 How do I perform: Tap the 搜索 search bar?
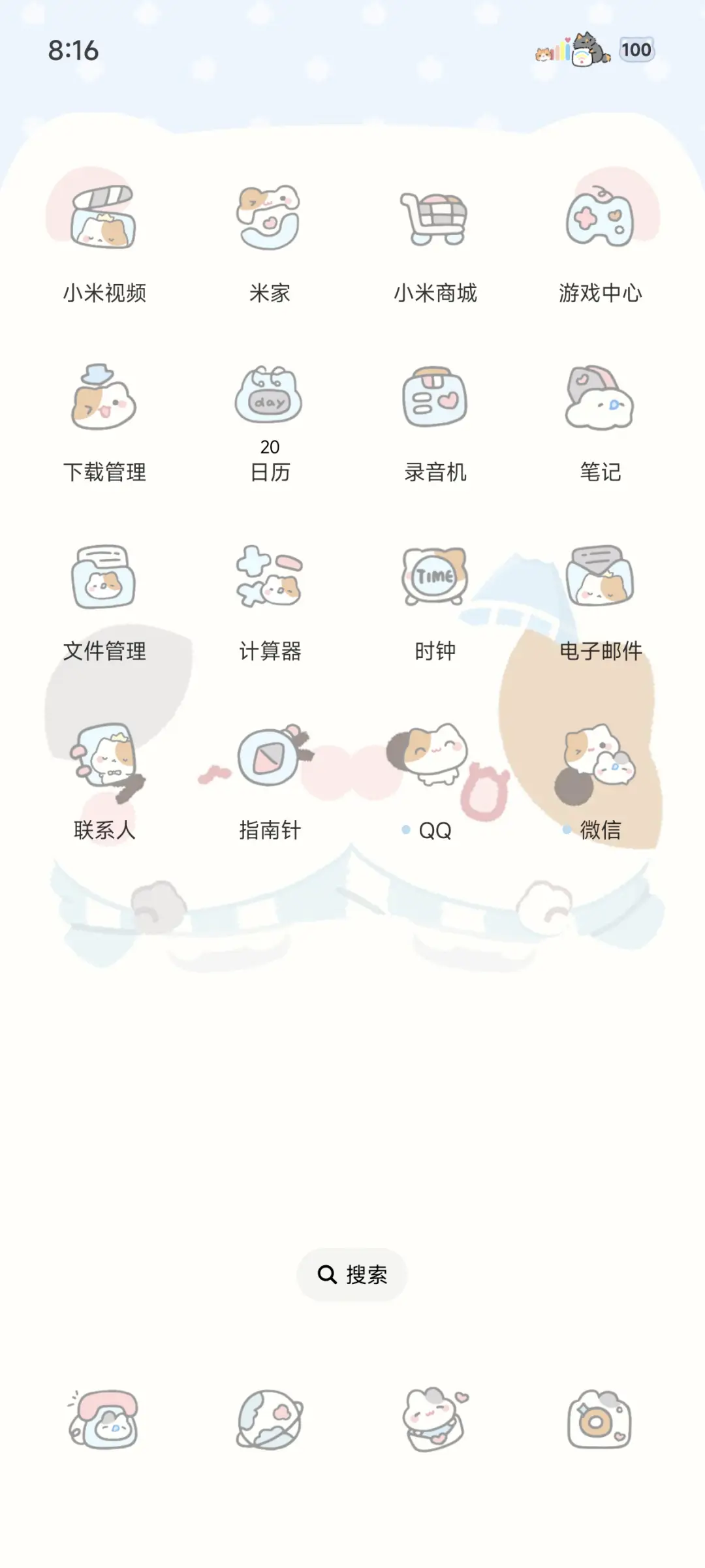point(352,1274)
